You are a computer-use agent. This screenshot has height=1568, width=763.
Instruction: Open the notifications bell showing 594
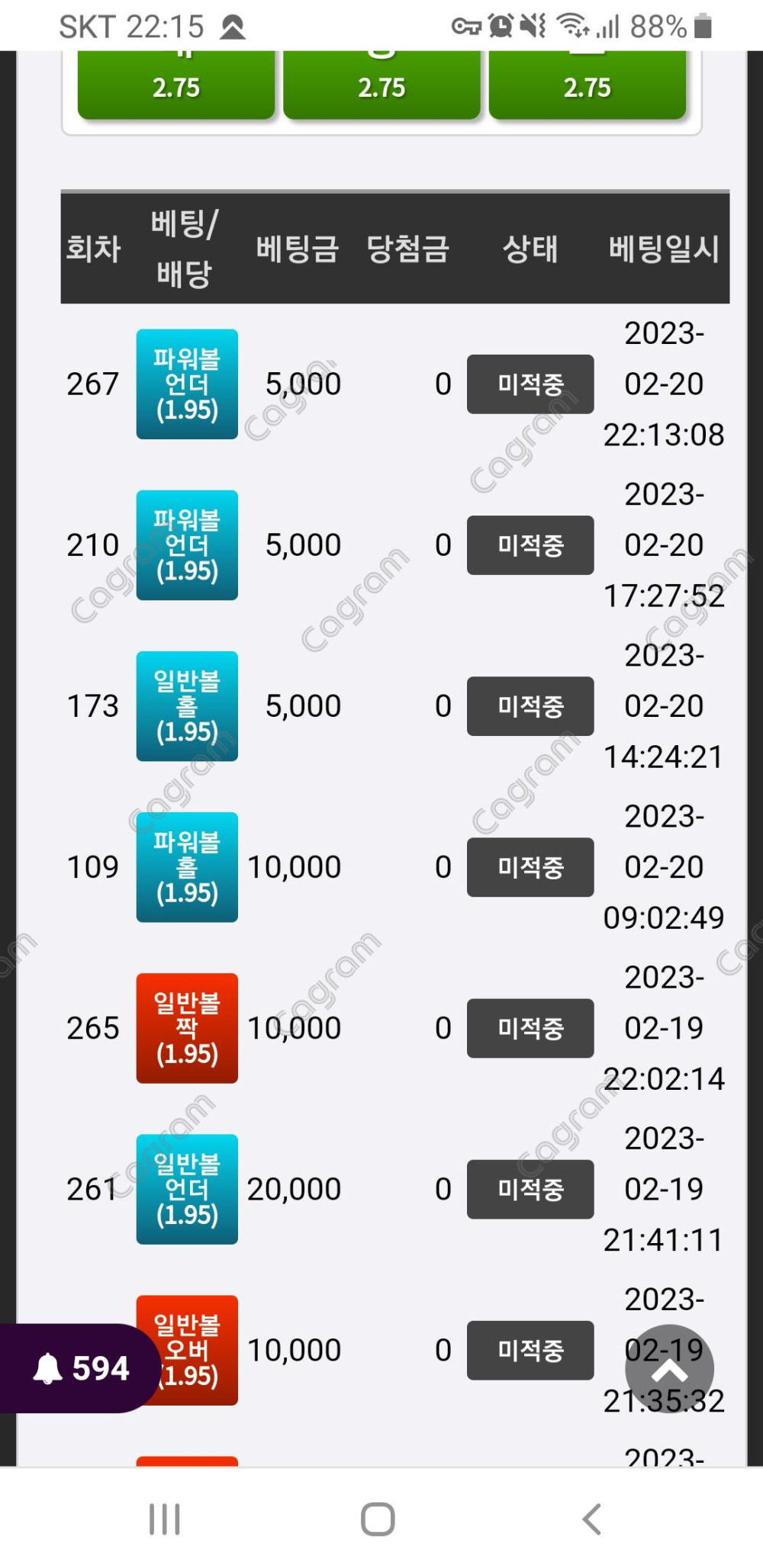pyautogui.click(x=79, y=1368)
